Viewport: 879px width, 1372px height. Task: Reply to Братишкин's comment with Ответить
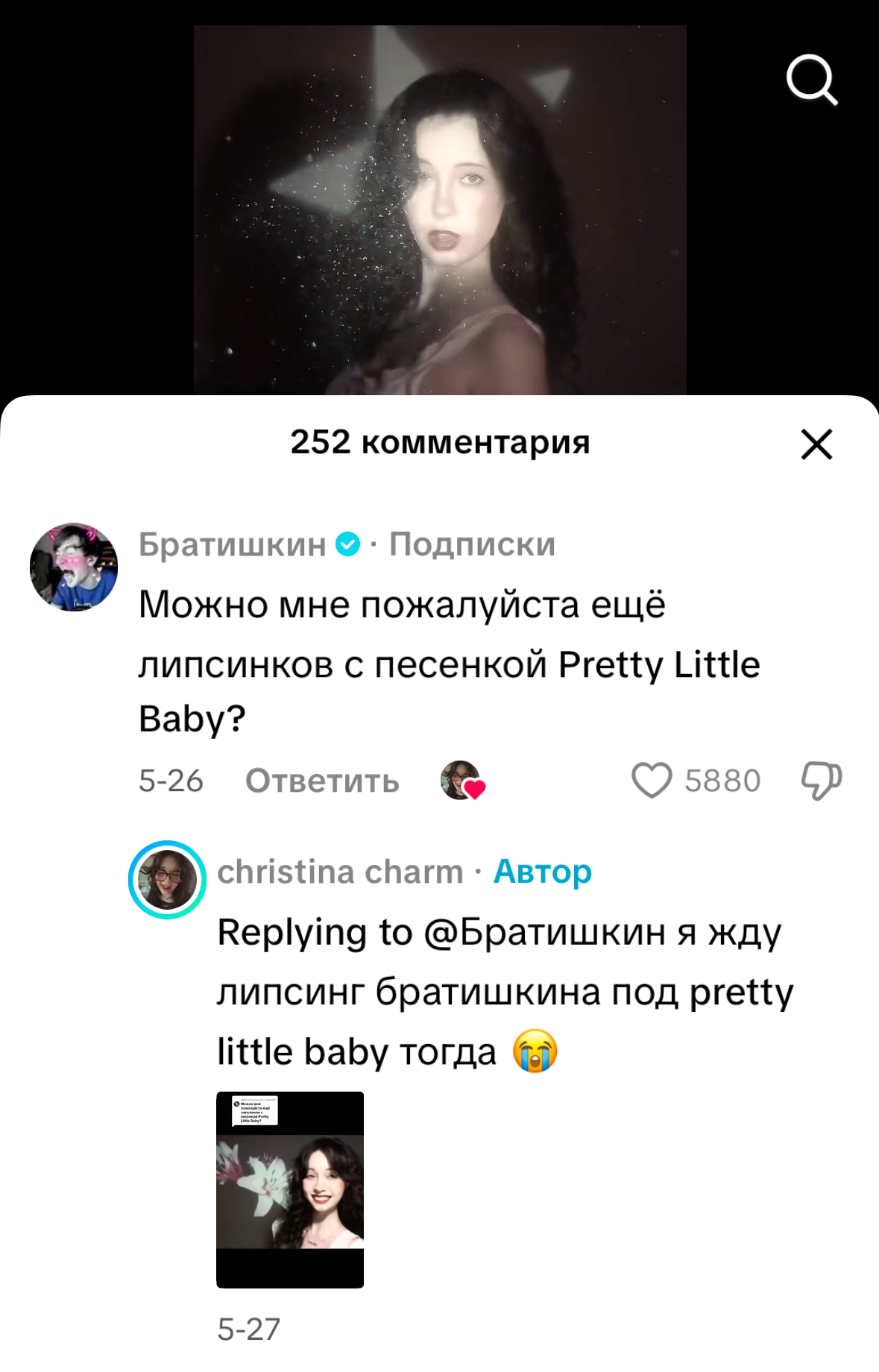(x=322, y=781)
